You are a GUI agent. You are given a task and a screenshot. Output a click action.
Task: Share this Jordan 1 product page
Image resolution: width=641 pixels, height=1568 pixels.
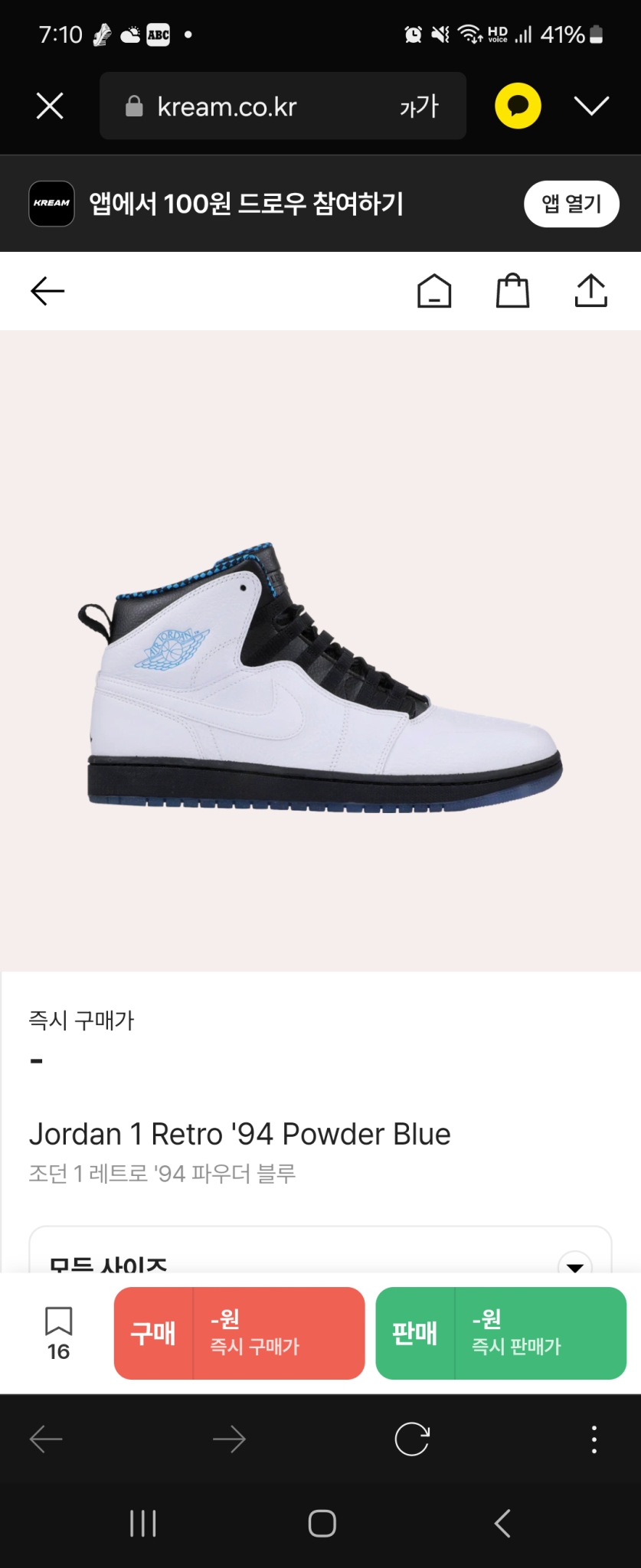click(590, 291)
